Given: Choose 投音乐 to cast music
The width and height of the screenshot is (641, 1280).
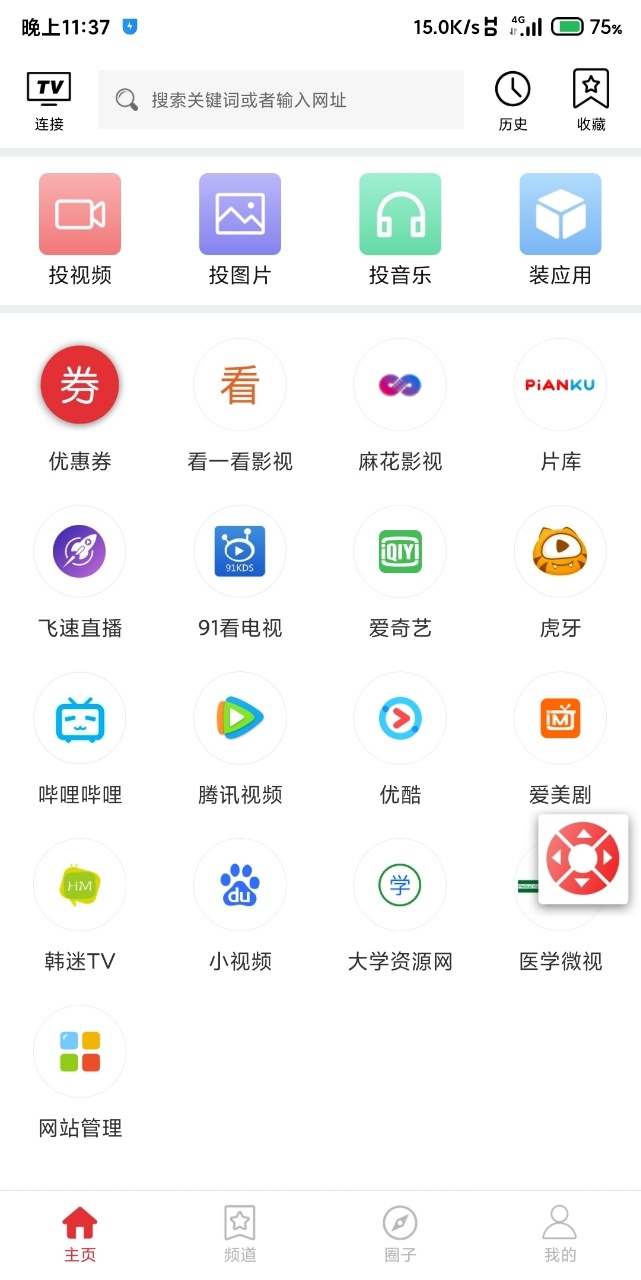Looking at the screenshot, I should 400,230.
